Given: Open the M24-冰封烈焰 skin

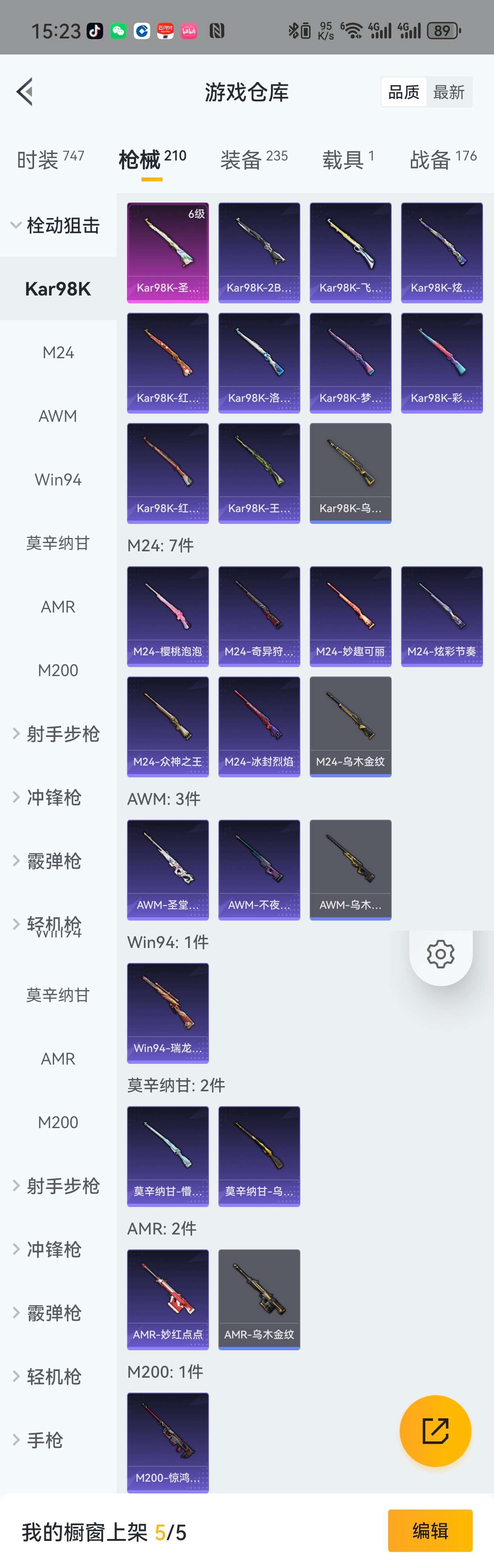Looking at the screenshot, I should pyautogui.click(x=258, y=726).
